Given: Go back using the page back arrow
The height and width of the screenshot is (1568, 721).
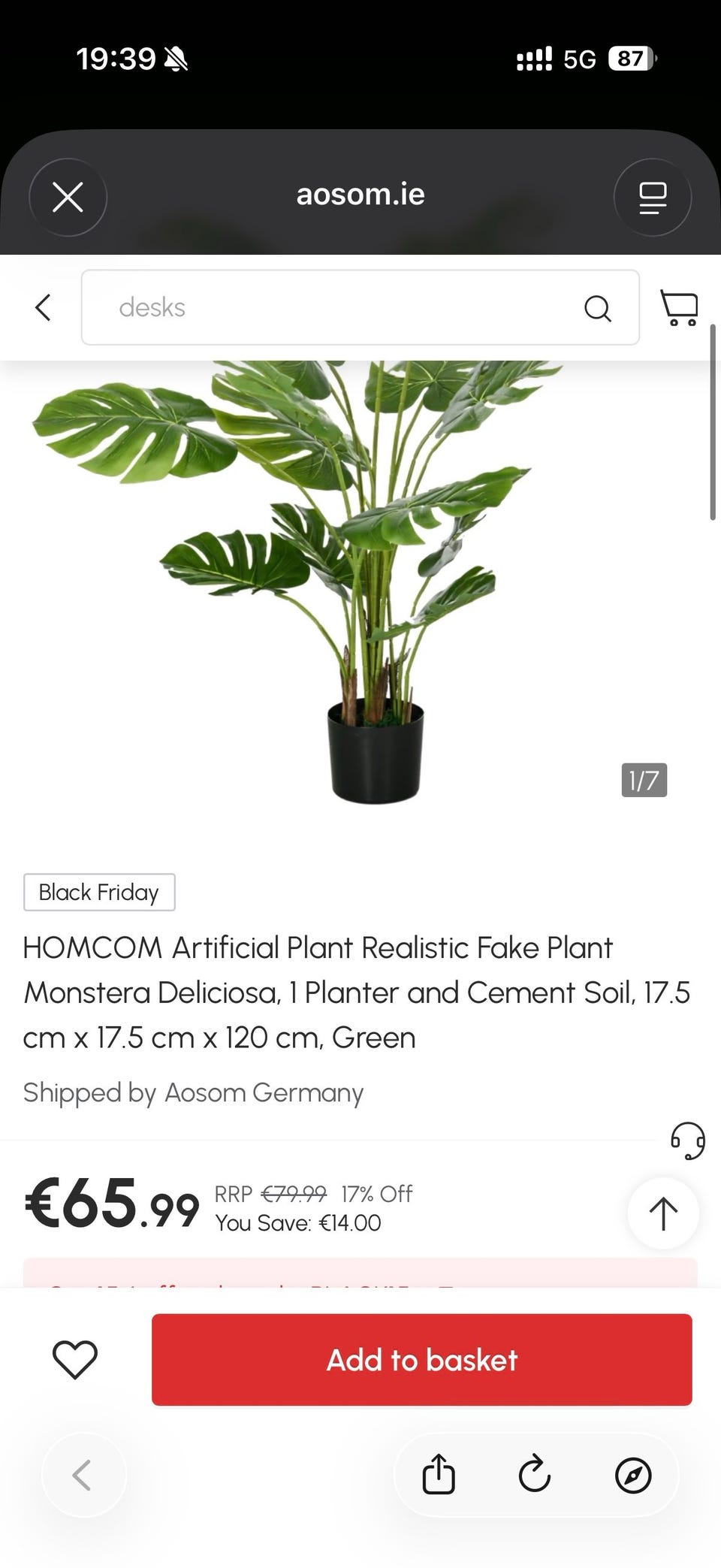Looking at the screenshot, I should [x=44, y=307].
